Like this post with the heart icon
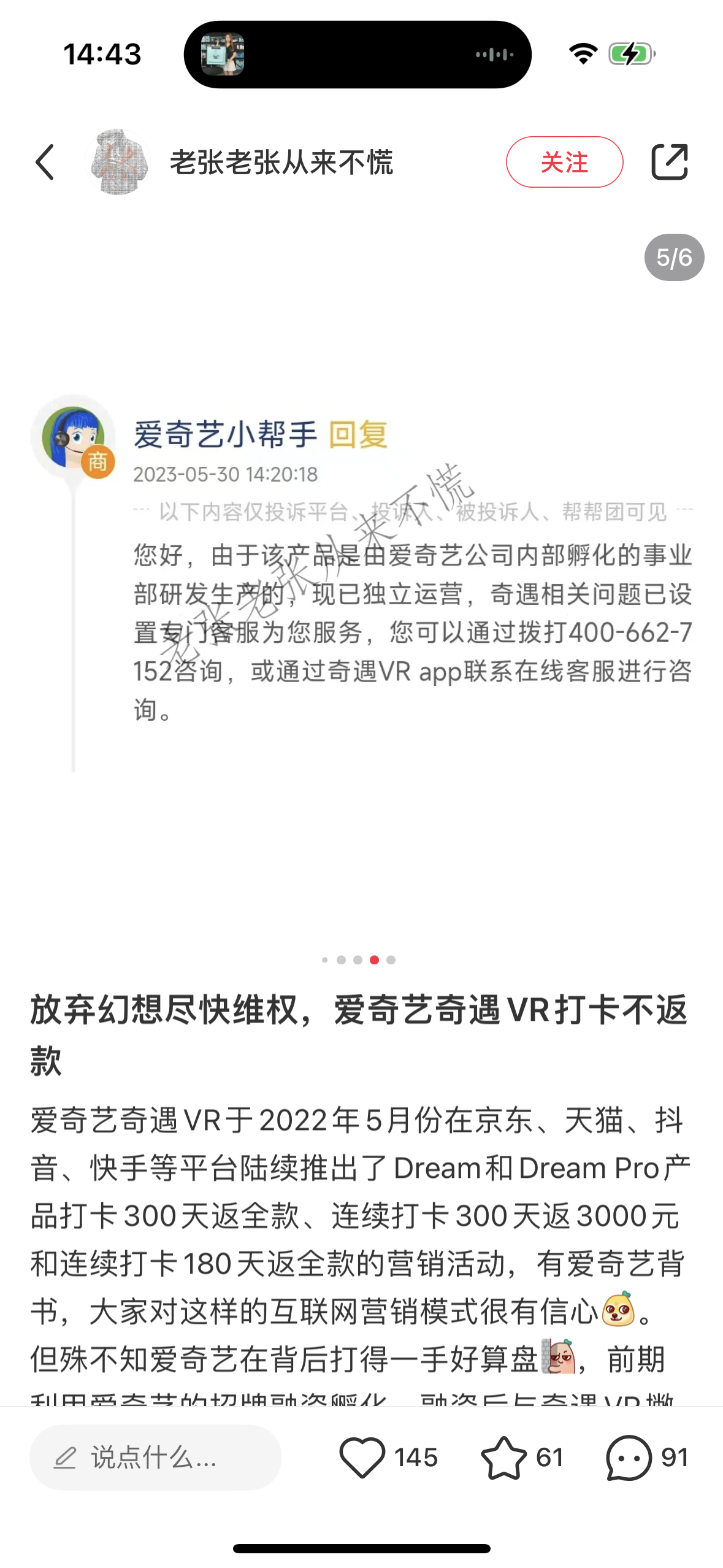 click(362, 1458)
